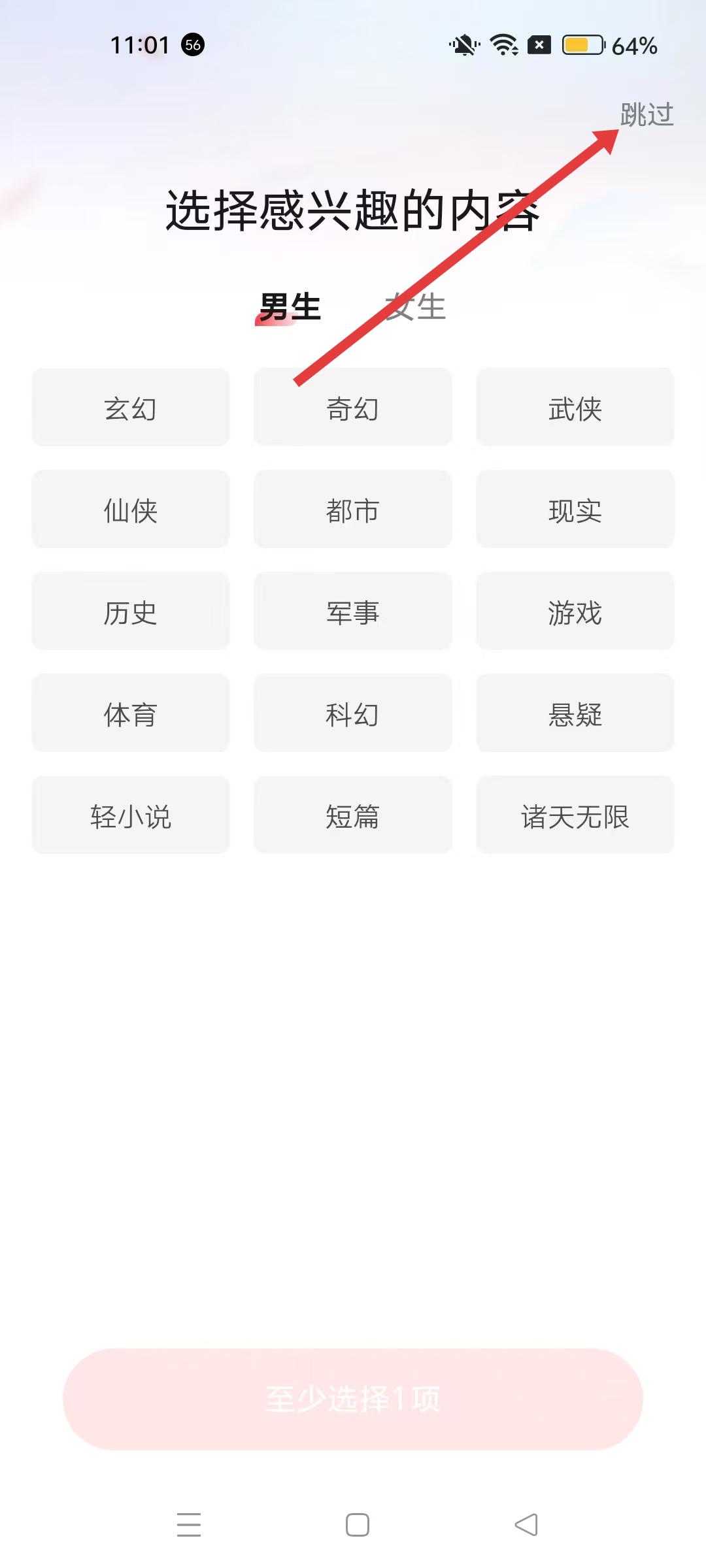Tap the 至少选择1项 confirm button

(x=353, y=1399)
